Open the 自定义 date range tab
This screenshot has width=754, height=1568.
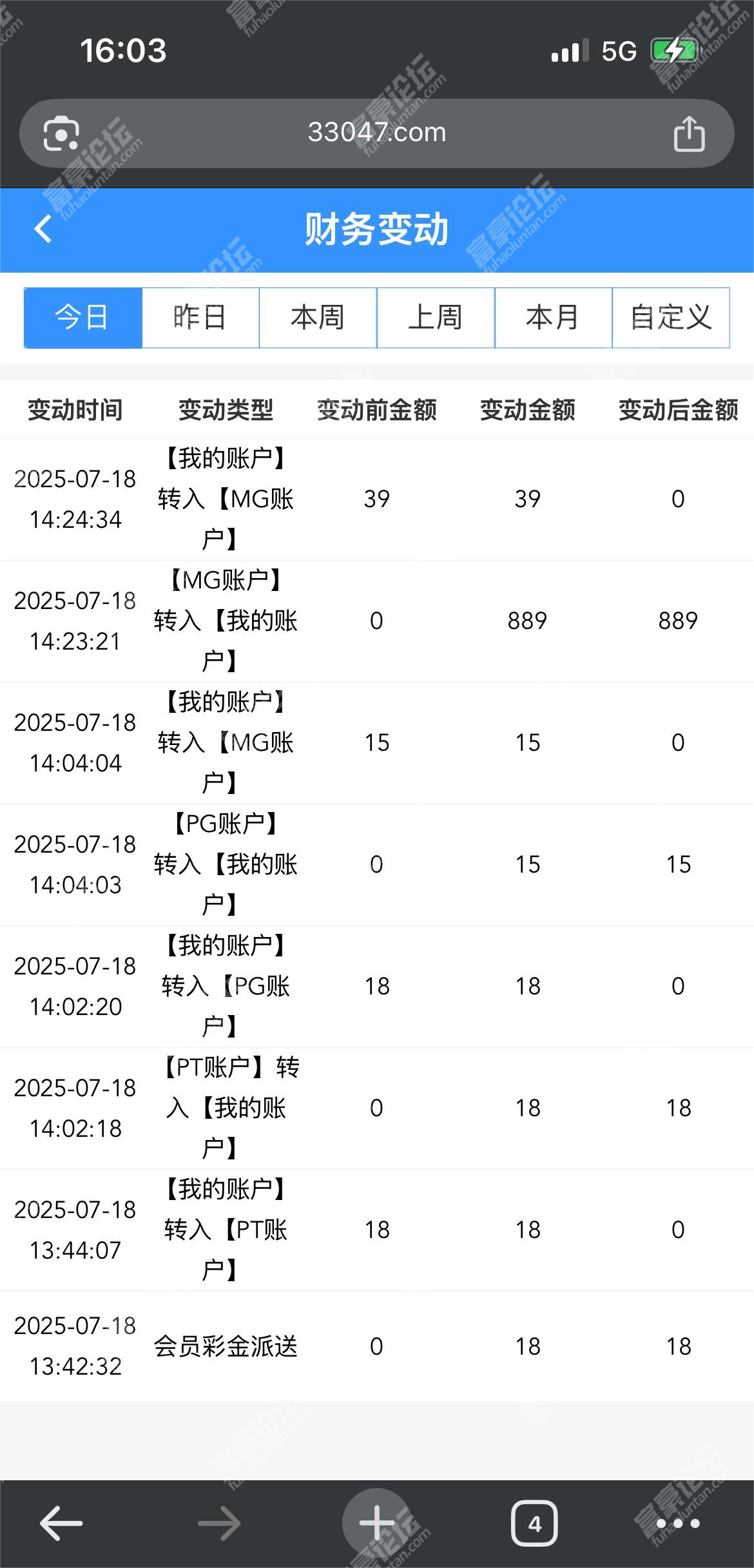click(671, 318)
